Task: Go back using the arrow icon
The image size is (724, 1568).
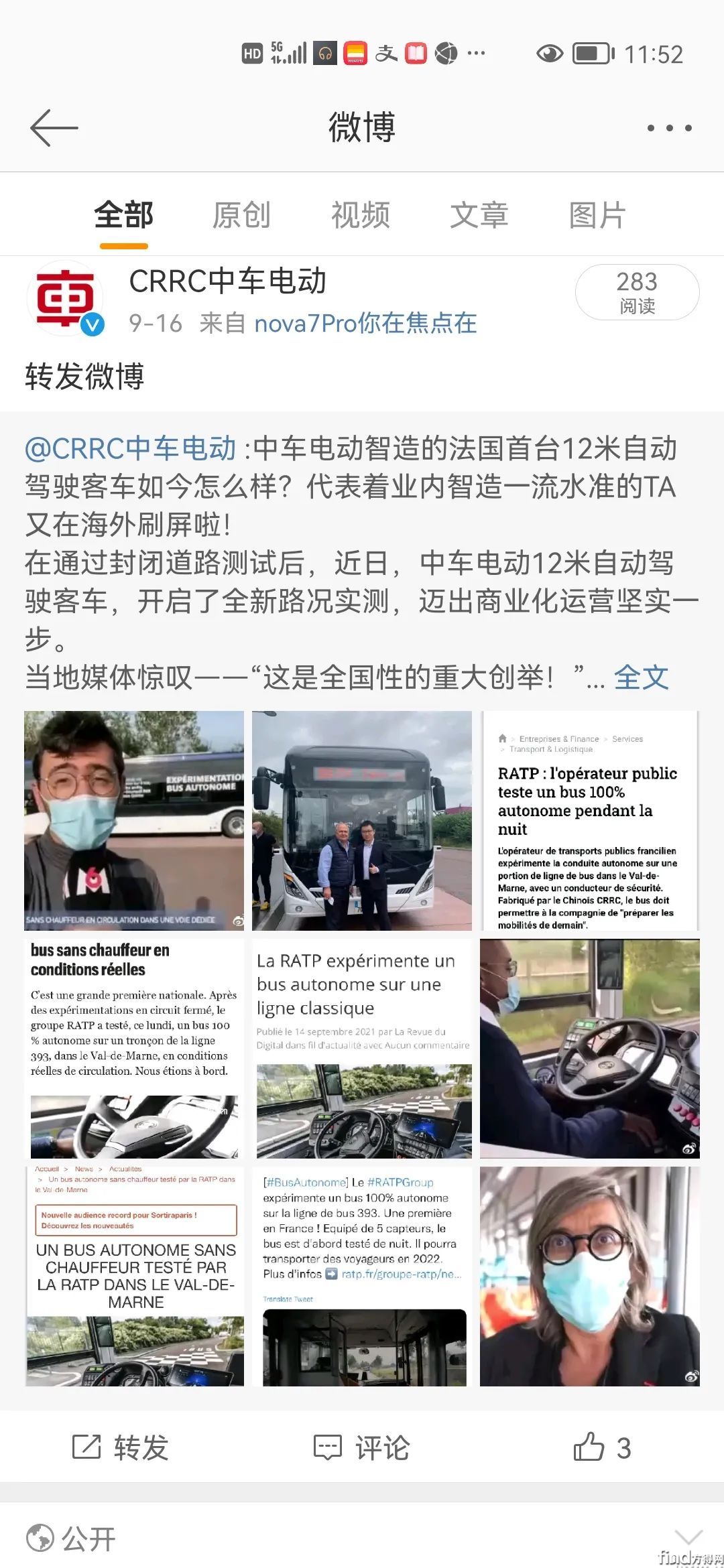Action: pos(54,127)
